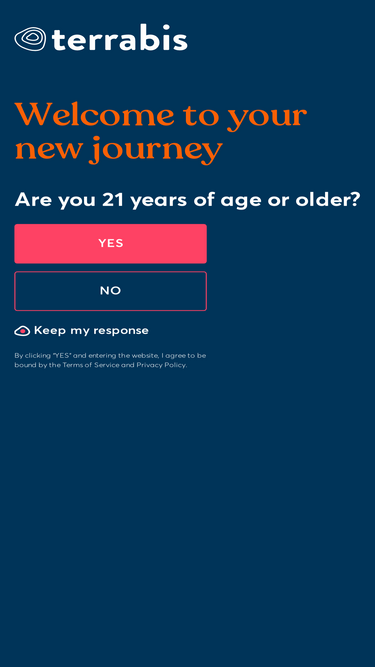Confirm age by tapping YES
Image resolution: width=375 pixels, height=667 pixels.
pos(111,243)
